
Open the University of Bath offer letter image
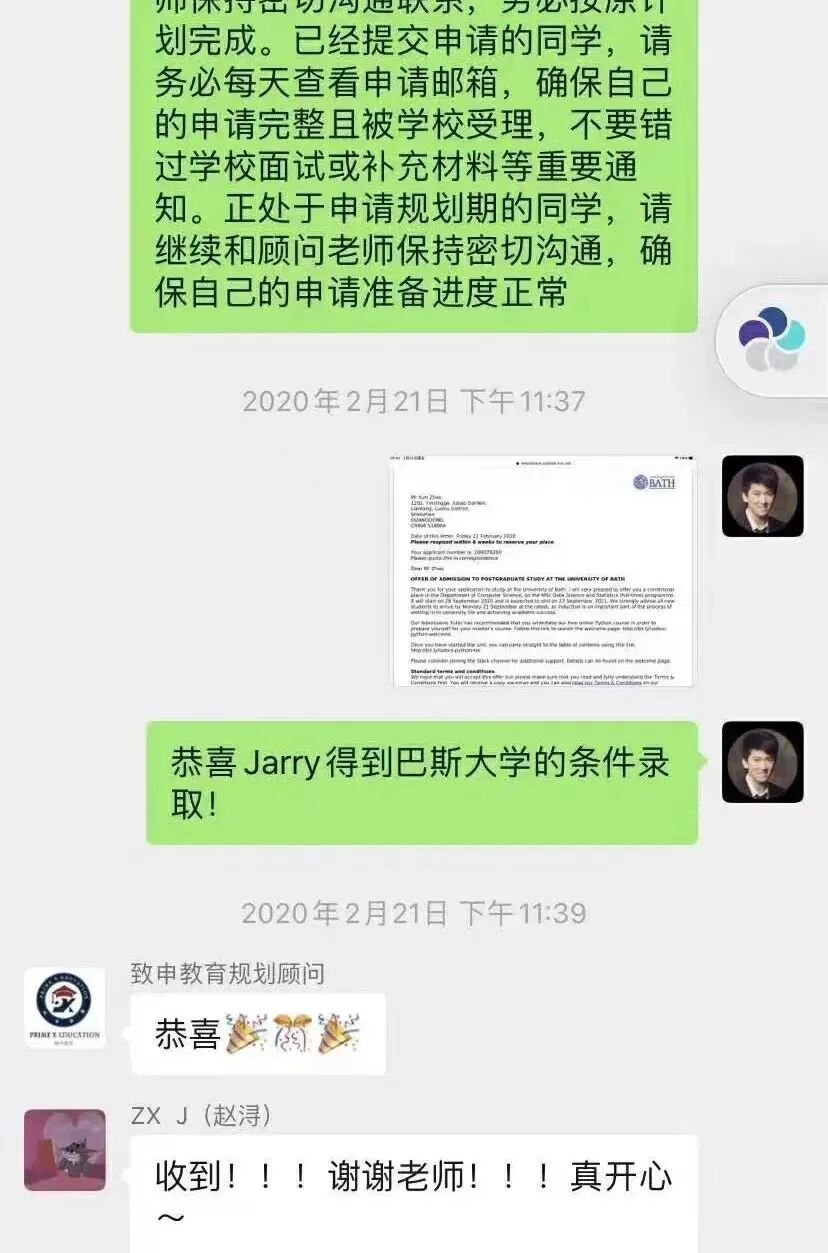pyautogui.click(x=542, y=570)
